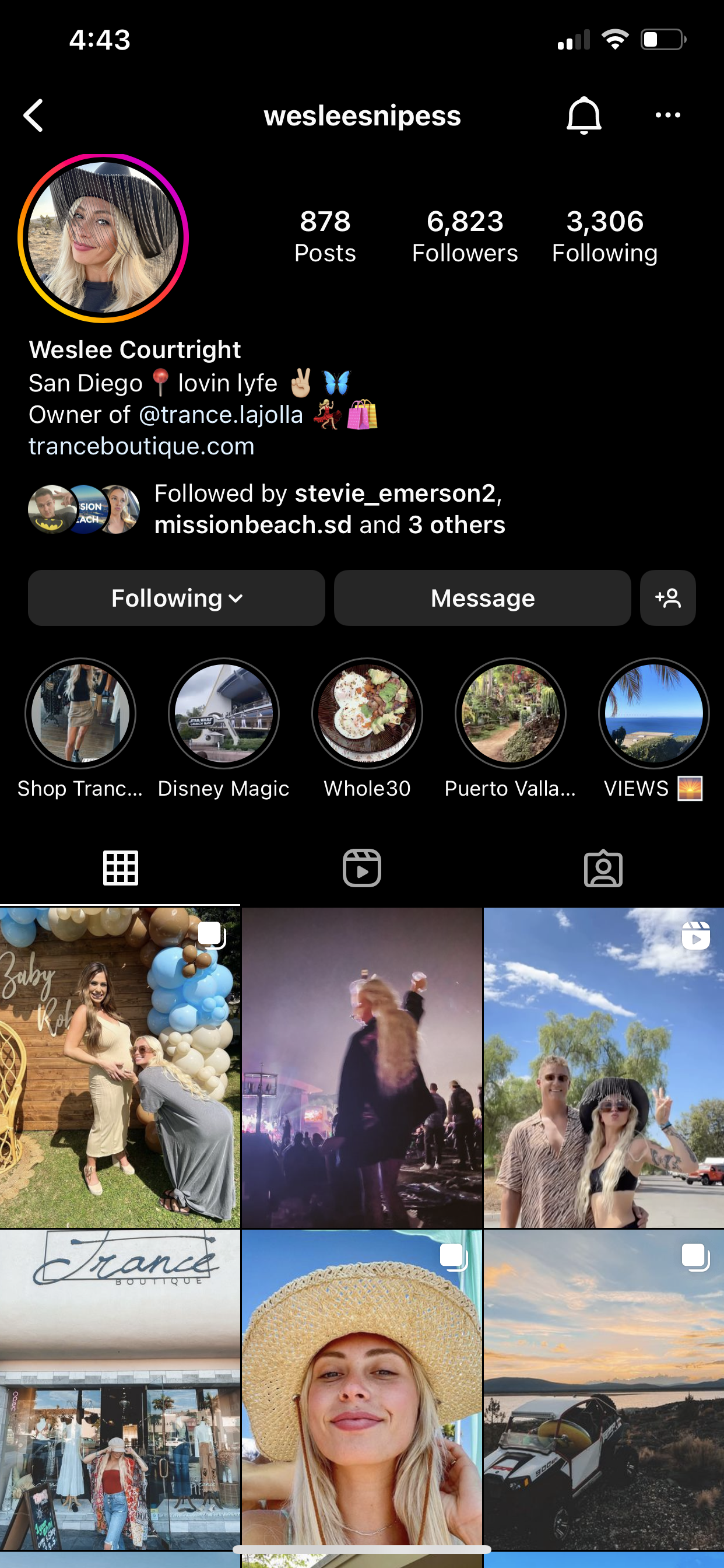724x1568 pixels.
Task: Go back using the top-left arrow
Action: 34,115
